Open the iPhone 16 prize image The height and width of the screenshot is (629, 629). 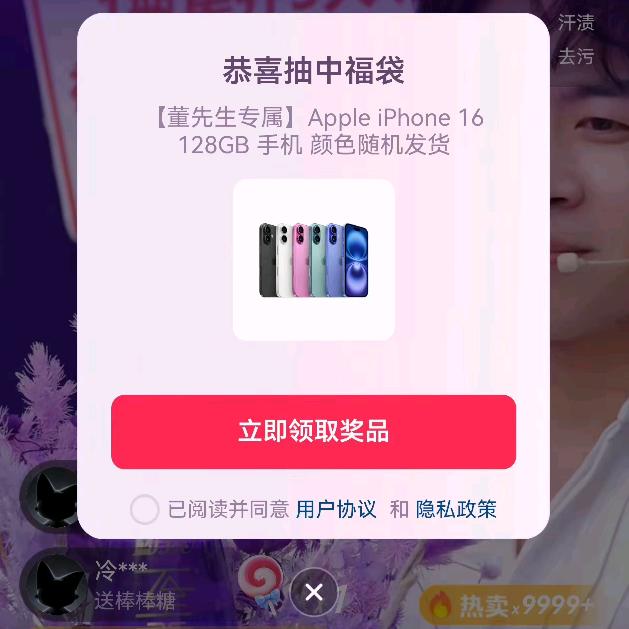pyautogui.click(x=314, y=260)
